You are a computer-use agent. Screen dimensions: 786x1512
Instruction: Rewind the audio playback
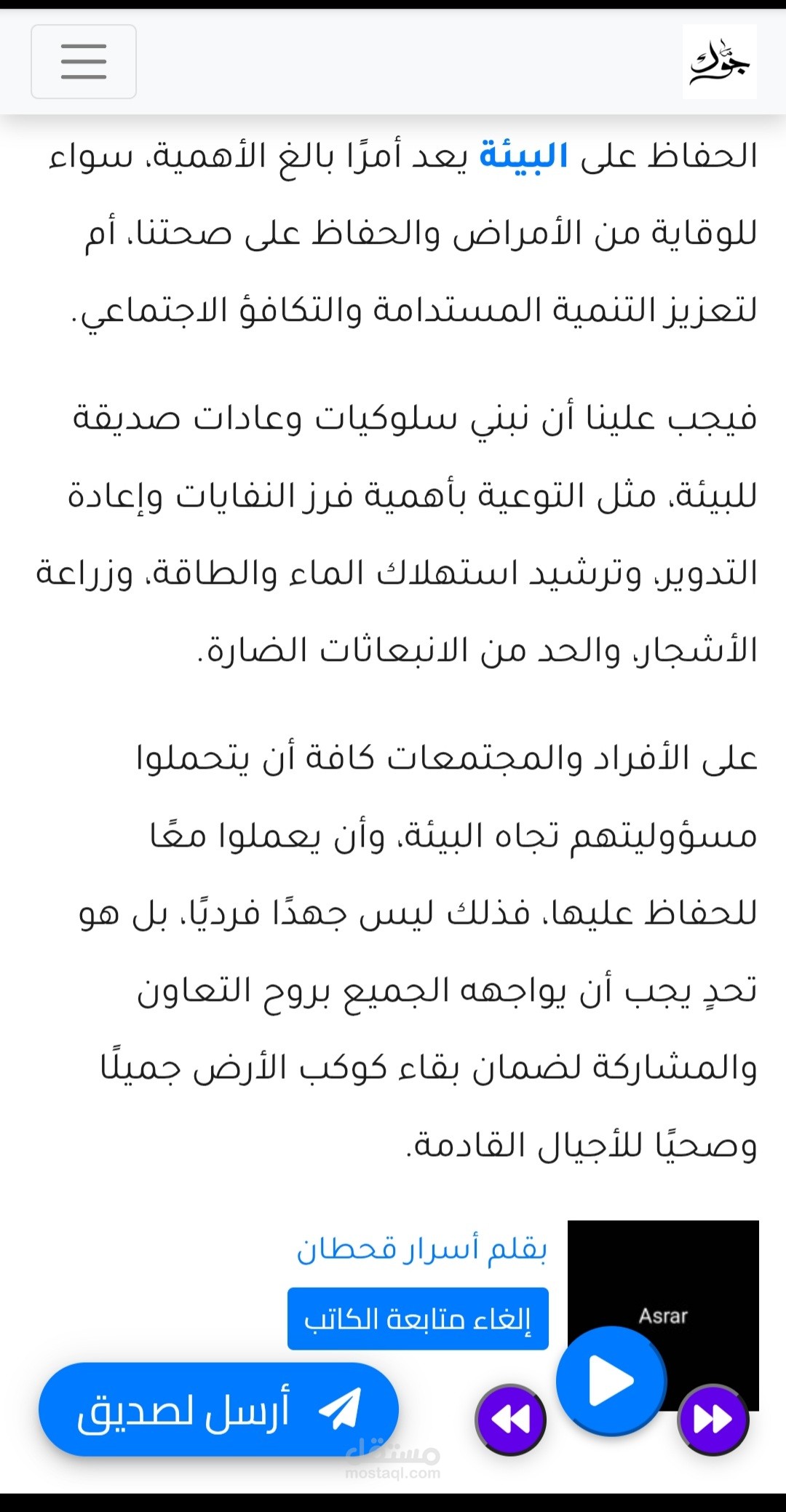511,1419
